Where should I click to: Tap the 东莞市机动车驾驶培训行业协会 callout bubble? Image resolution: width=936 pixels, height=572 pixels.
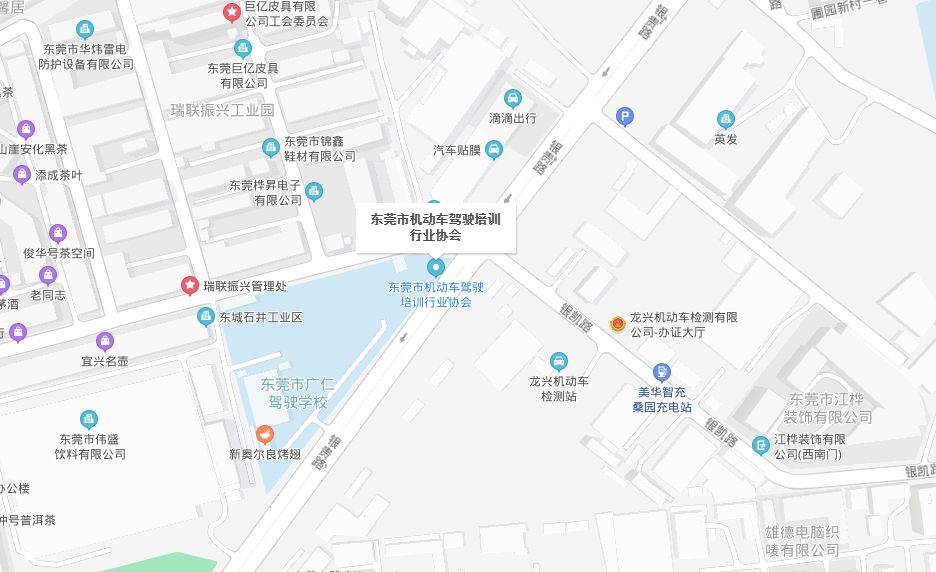click(436, 227)
